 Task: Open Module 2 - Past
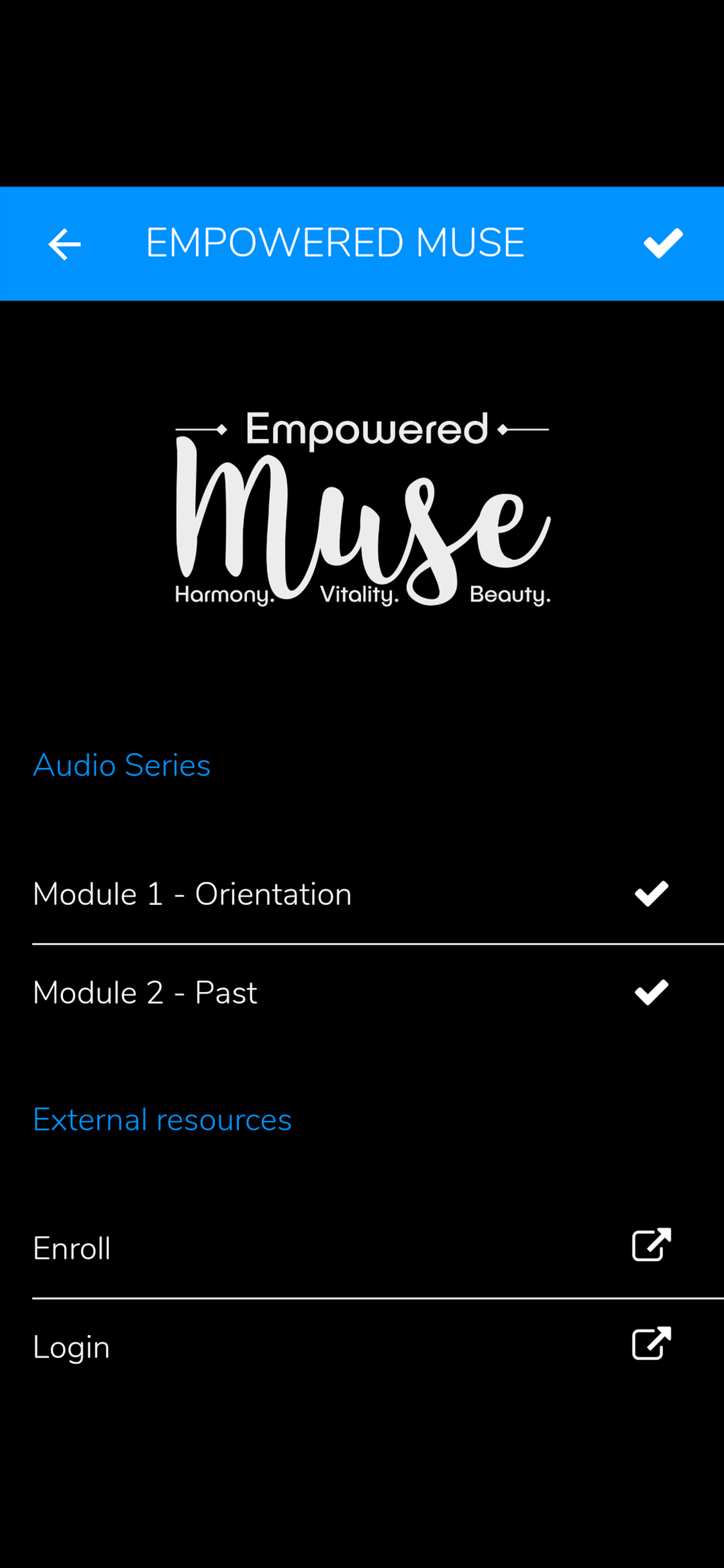[x=145, y=993]
